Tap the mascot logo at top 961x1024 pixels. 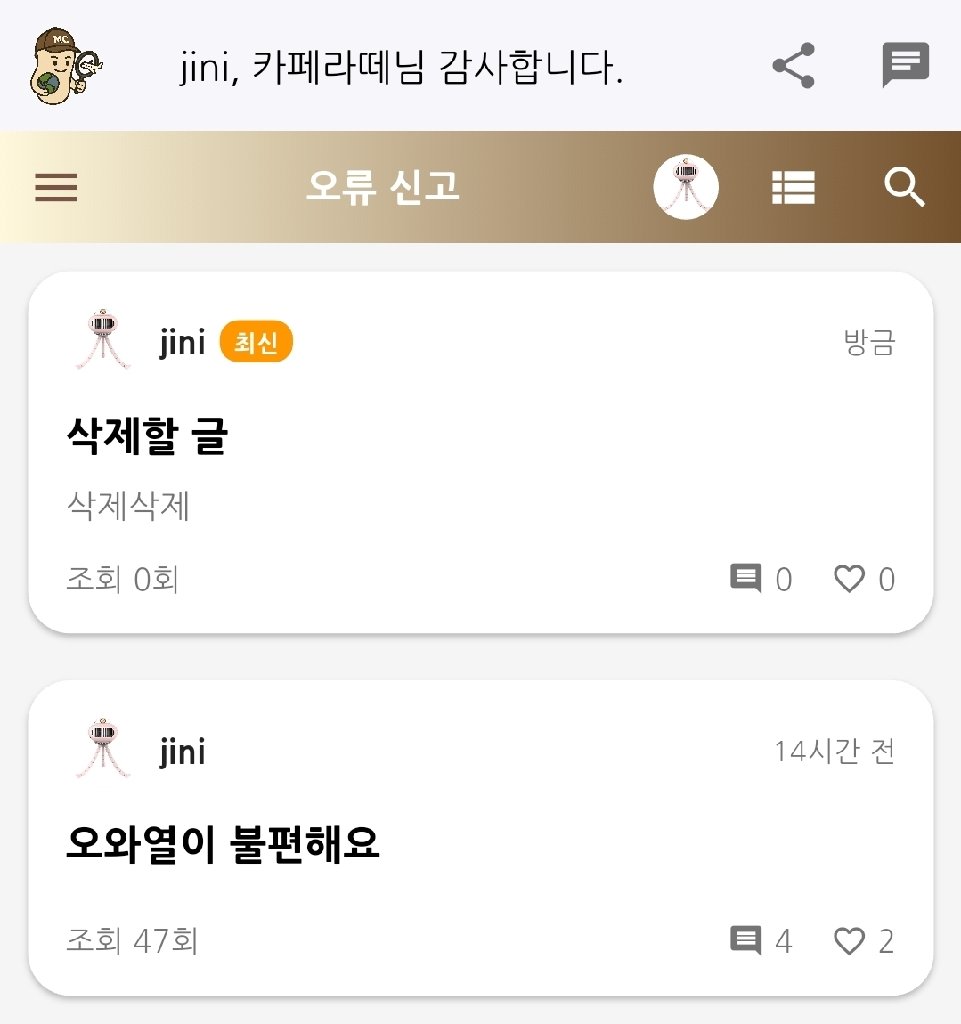tap(68, 66)
